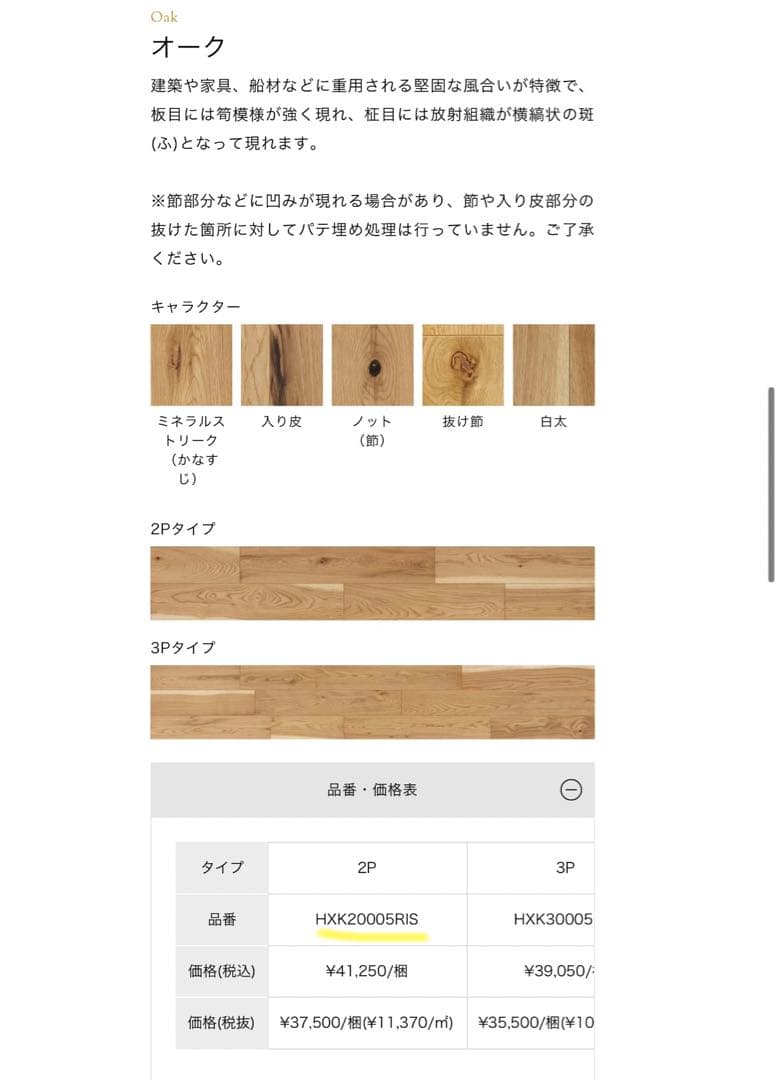Click the 品番 row label in the table
The height and width of the screenshot is (1080, 781).
(x=221, y=919)
